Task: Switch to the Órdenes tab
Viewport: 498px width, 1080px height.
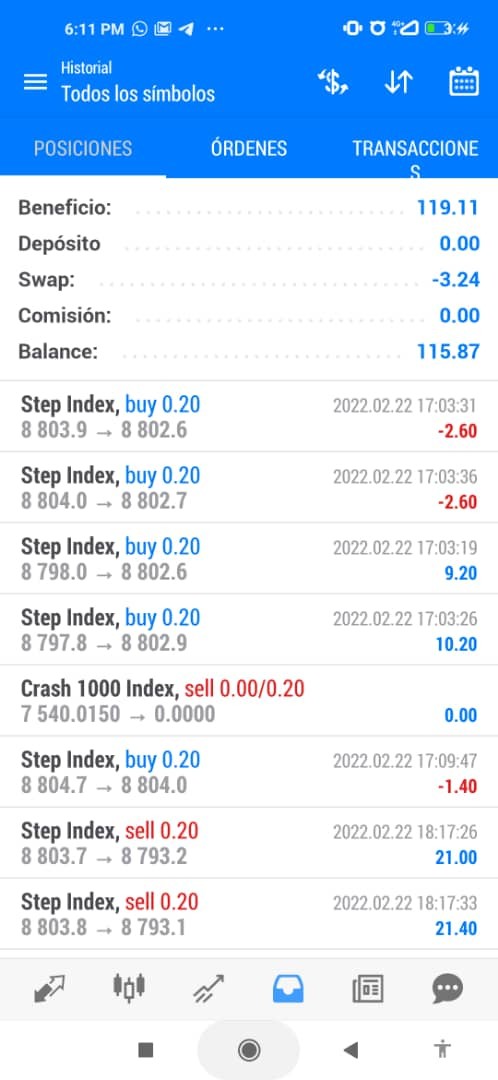Action: pos(249,149)
